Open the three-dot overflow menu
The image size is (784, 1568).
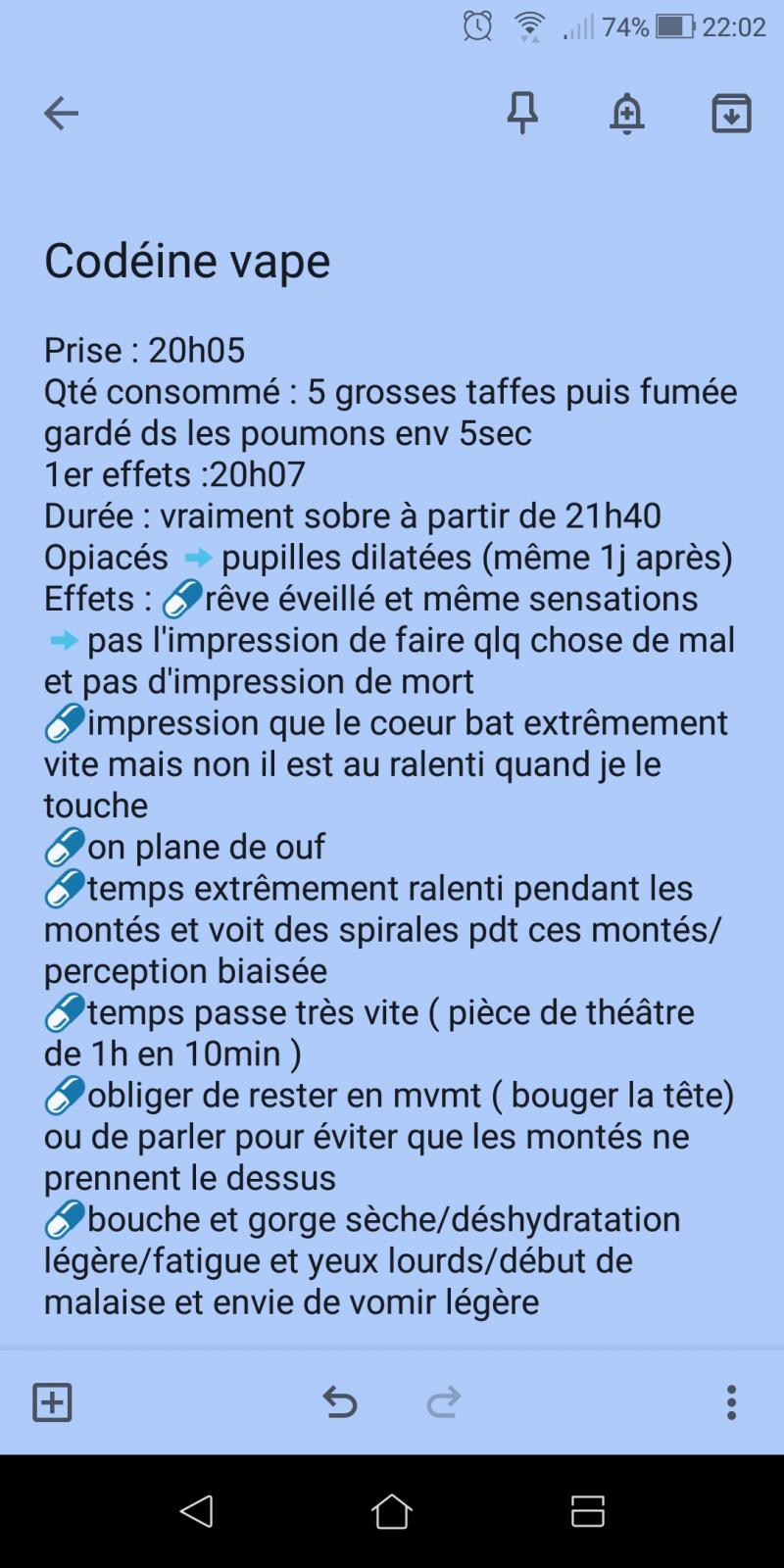(x=731, y=1402)
